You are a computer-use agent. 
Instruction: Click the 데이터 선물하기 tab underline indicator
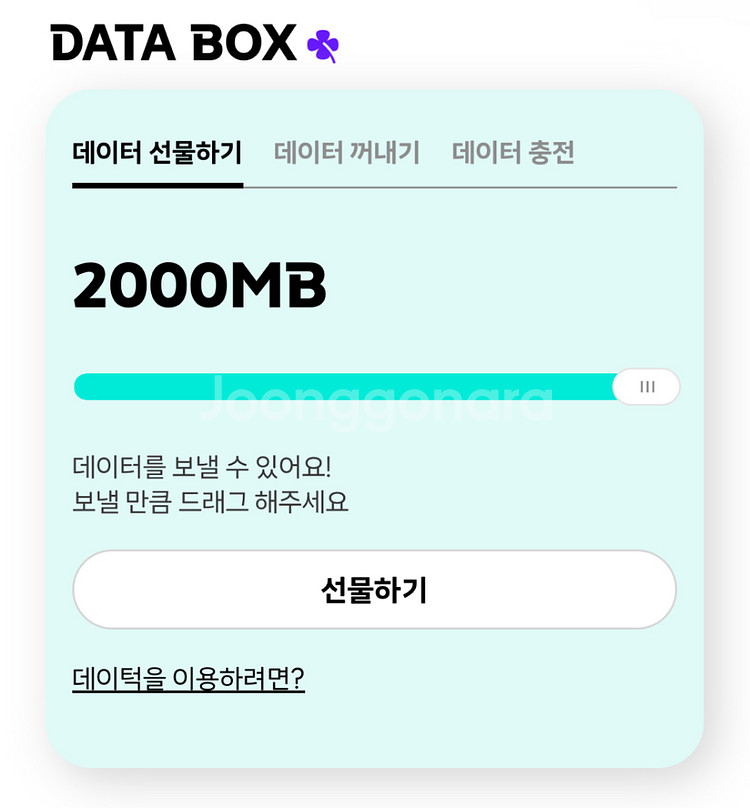158,186
